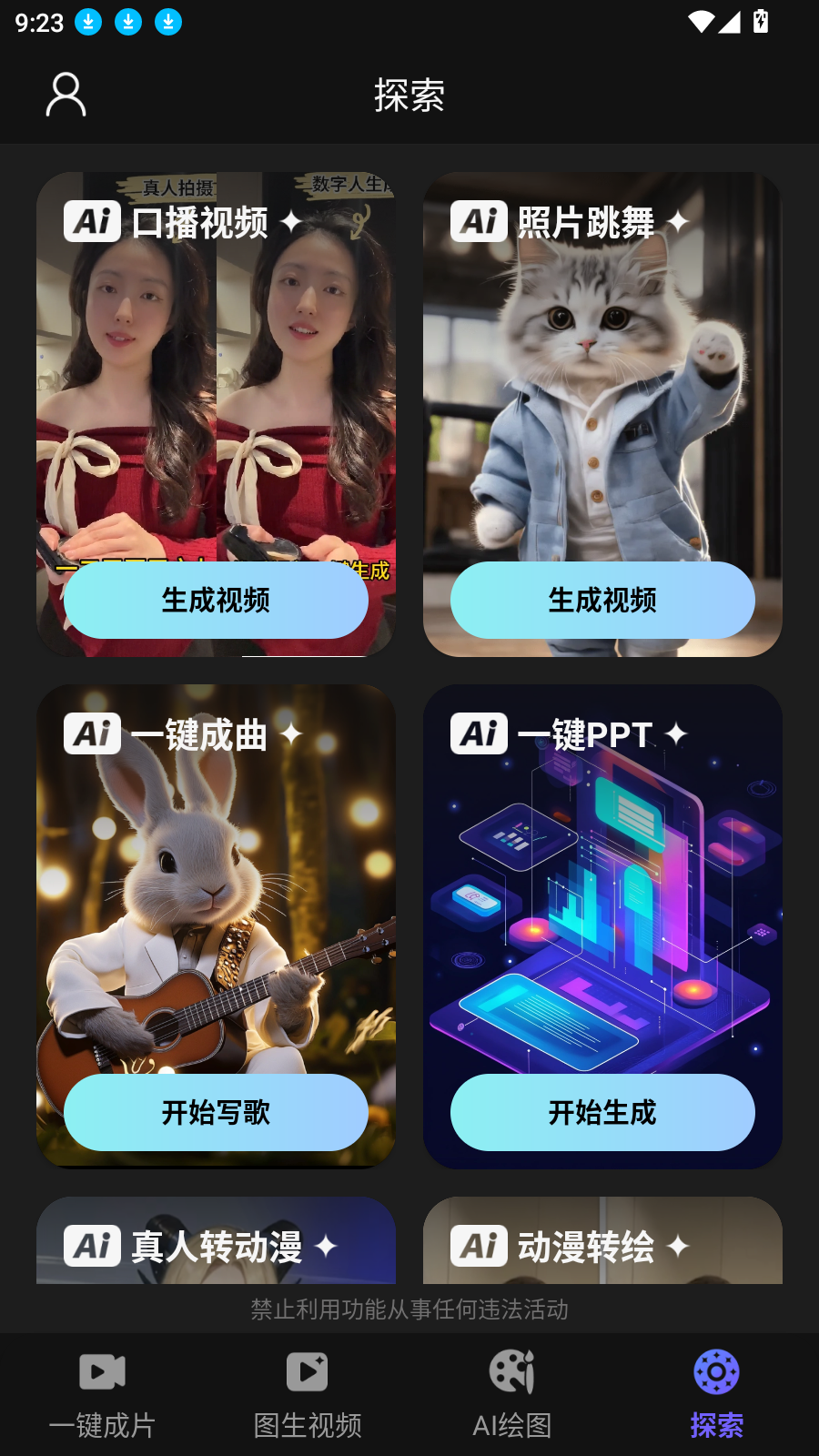
Task: Tap 开始生成 on the 一键PPT card
Action: click(602, 1112)
